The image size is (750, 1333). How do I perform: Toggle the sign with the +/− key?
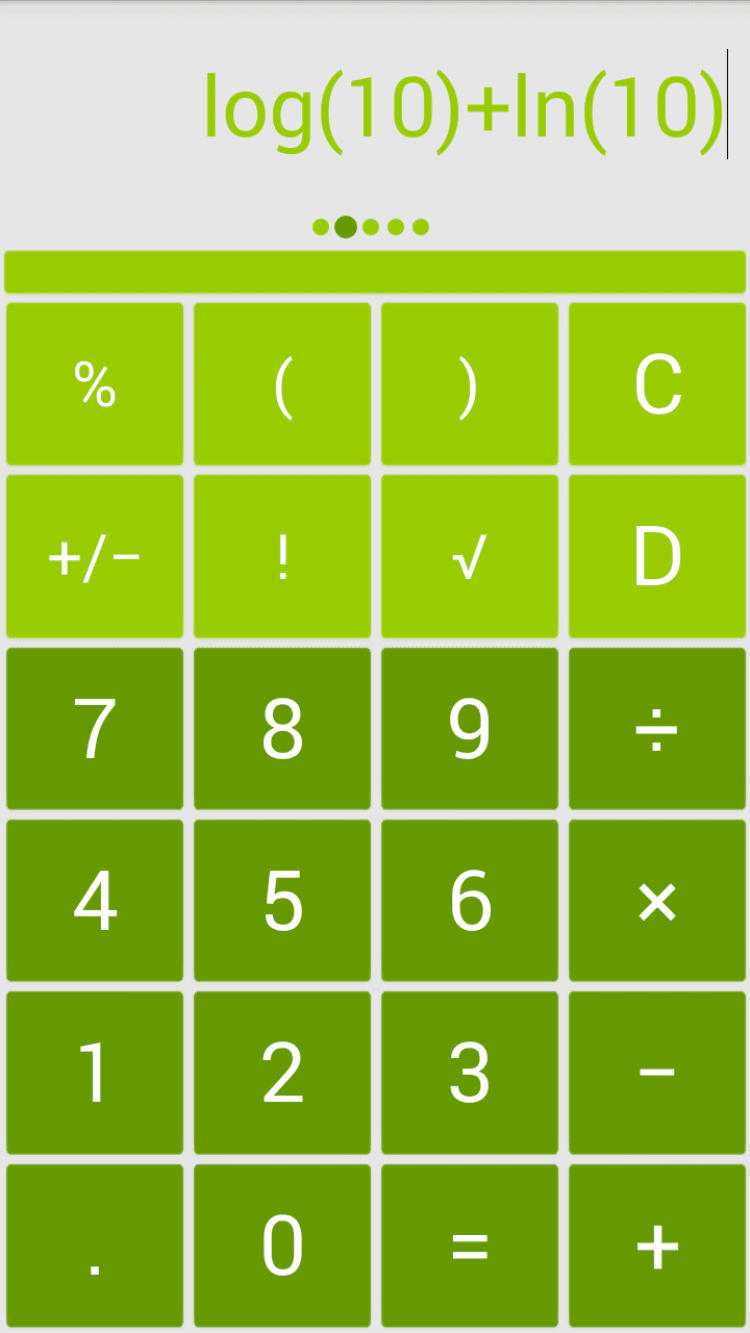[x=95, y=556]
